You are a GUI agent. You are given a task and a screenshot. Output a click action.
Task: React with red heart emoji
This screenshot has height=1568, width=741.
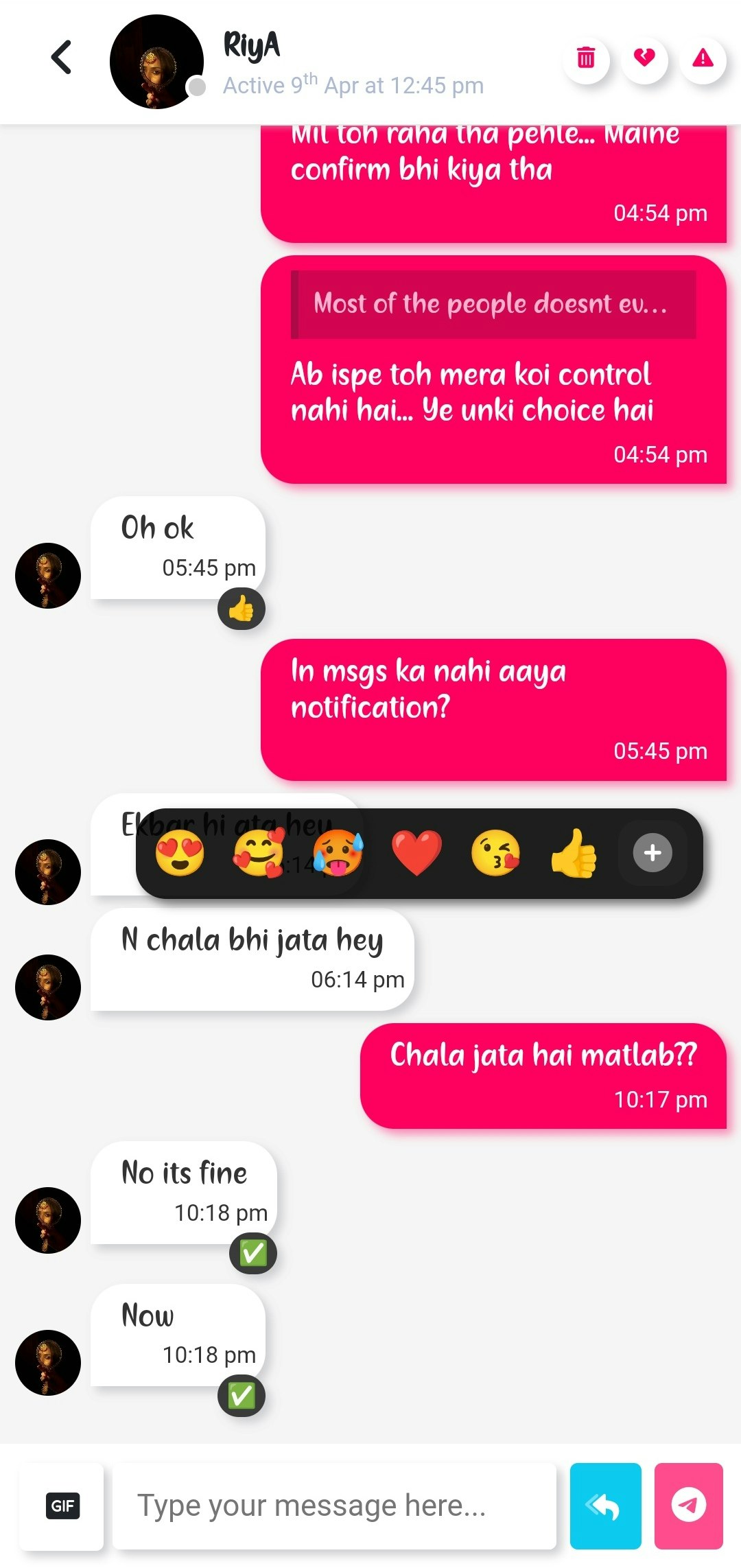[416, 853]
